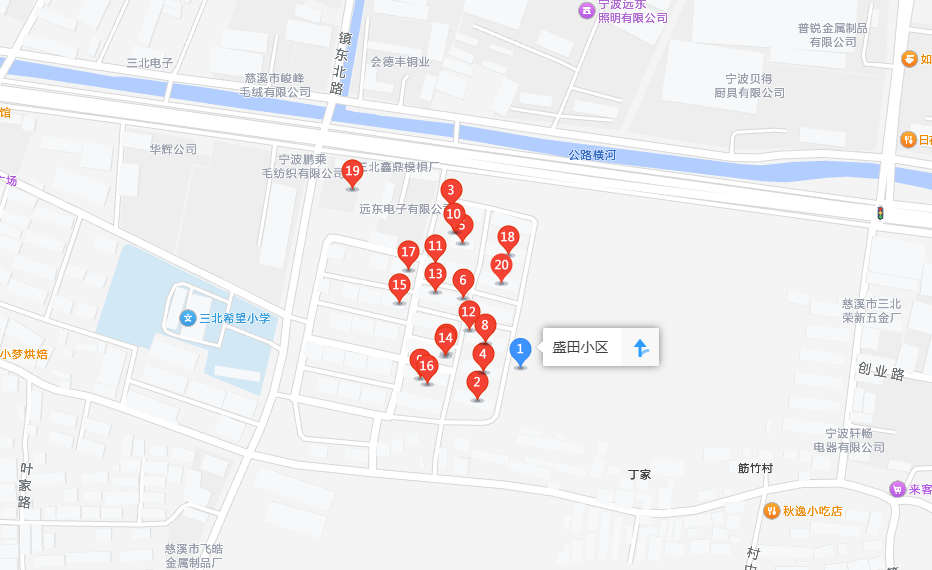
Task: Open the 盛田小区 info bubble
Action: pyautogui.click(x=581, y=348)
